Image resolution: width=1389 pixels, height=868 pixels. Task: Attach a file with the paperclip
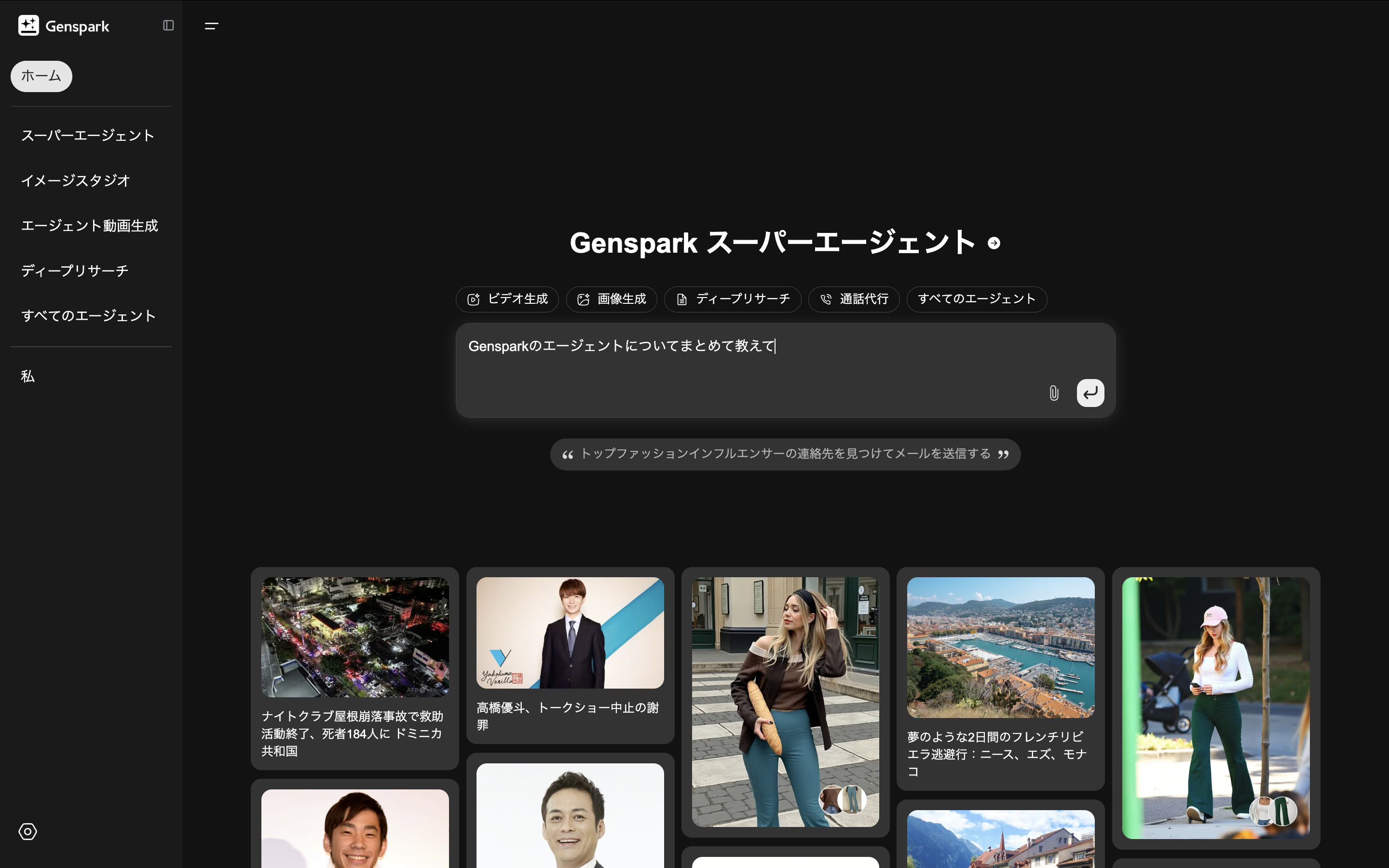1054,393
